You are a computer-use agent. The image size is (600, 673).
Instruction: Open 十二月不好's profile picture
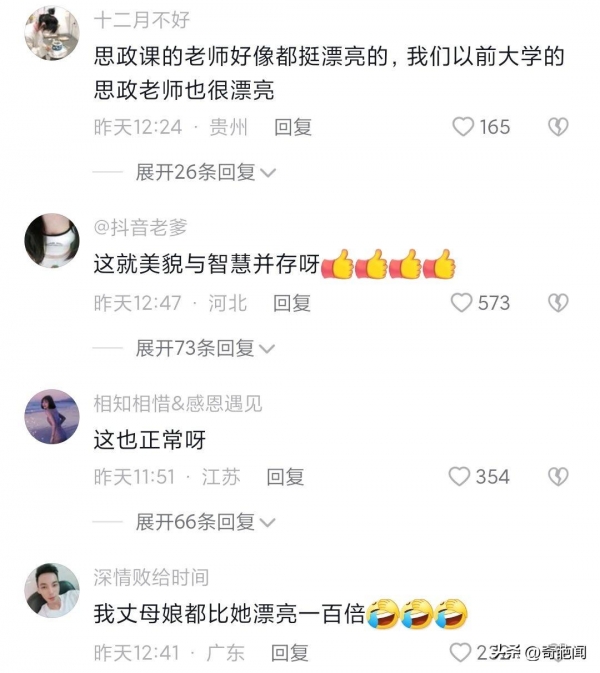click(x=50, y=34)
